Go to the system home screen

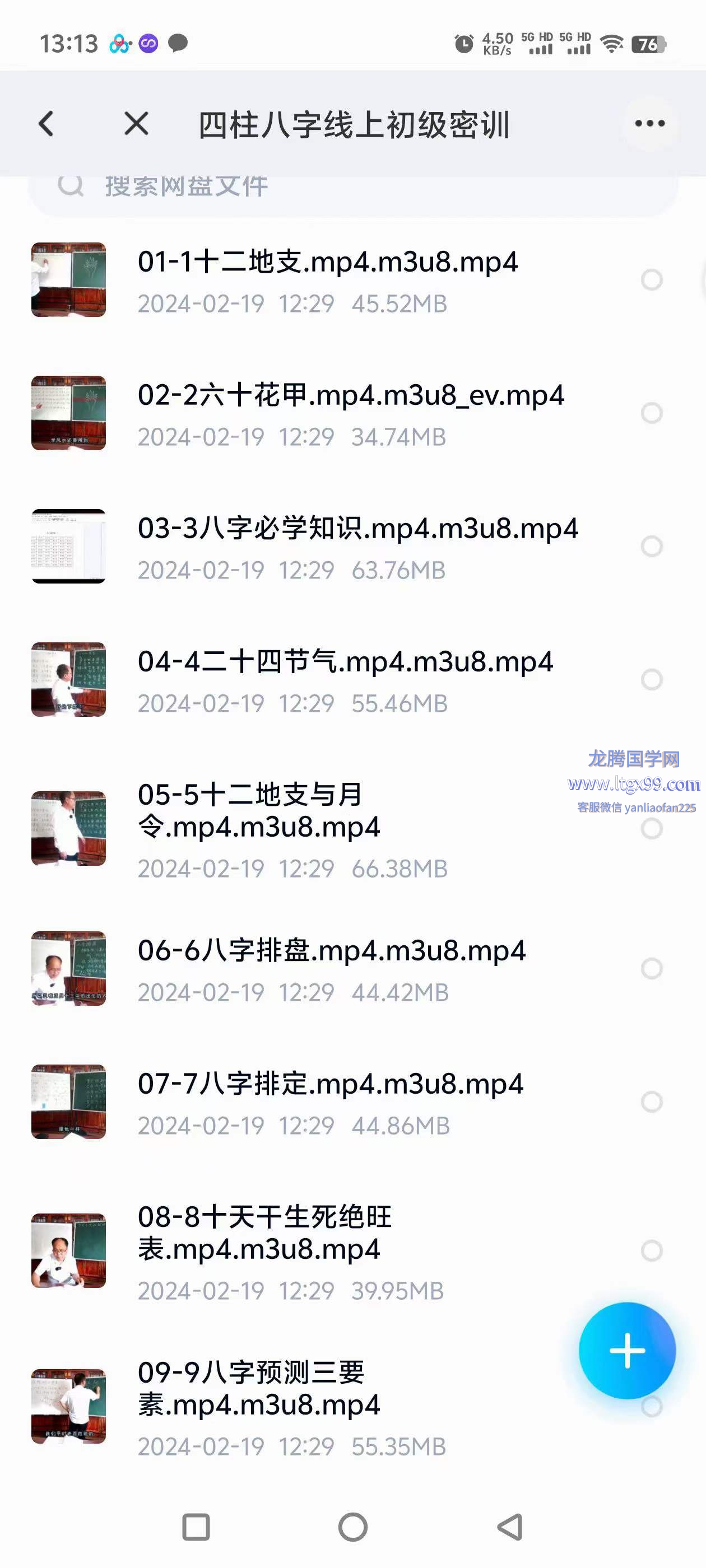[x=352, y=1527]
